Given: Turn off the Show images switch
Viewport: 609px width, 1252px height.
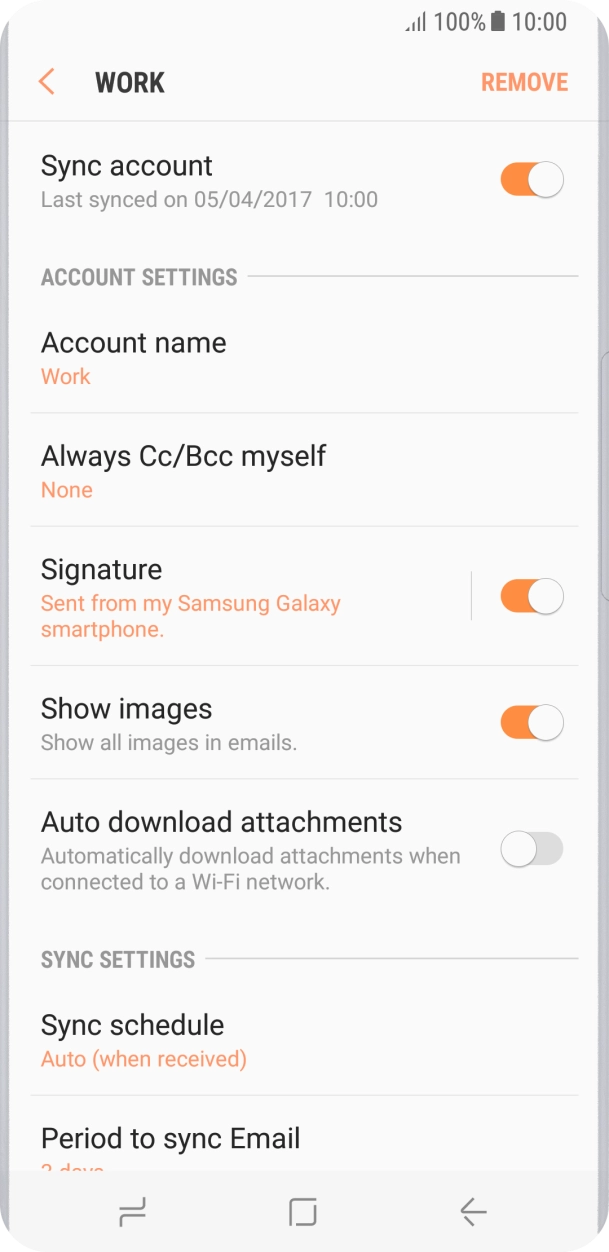Looking at the screenshot, I should [531, 722].
